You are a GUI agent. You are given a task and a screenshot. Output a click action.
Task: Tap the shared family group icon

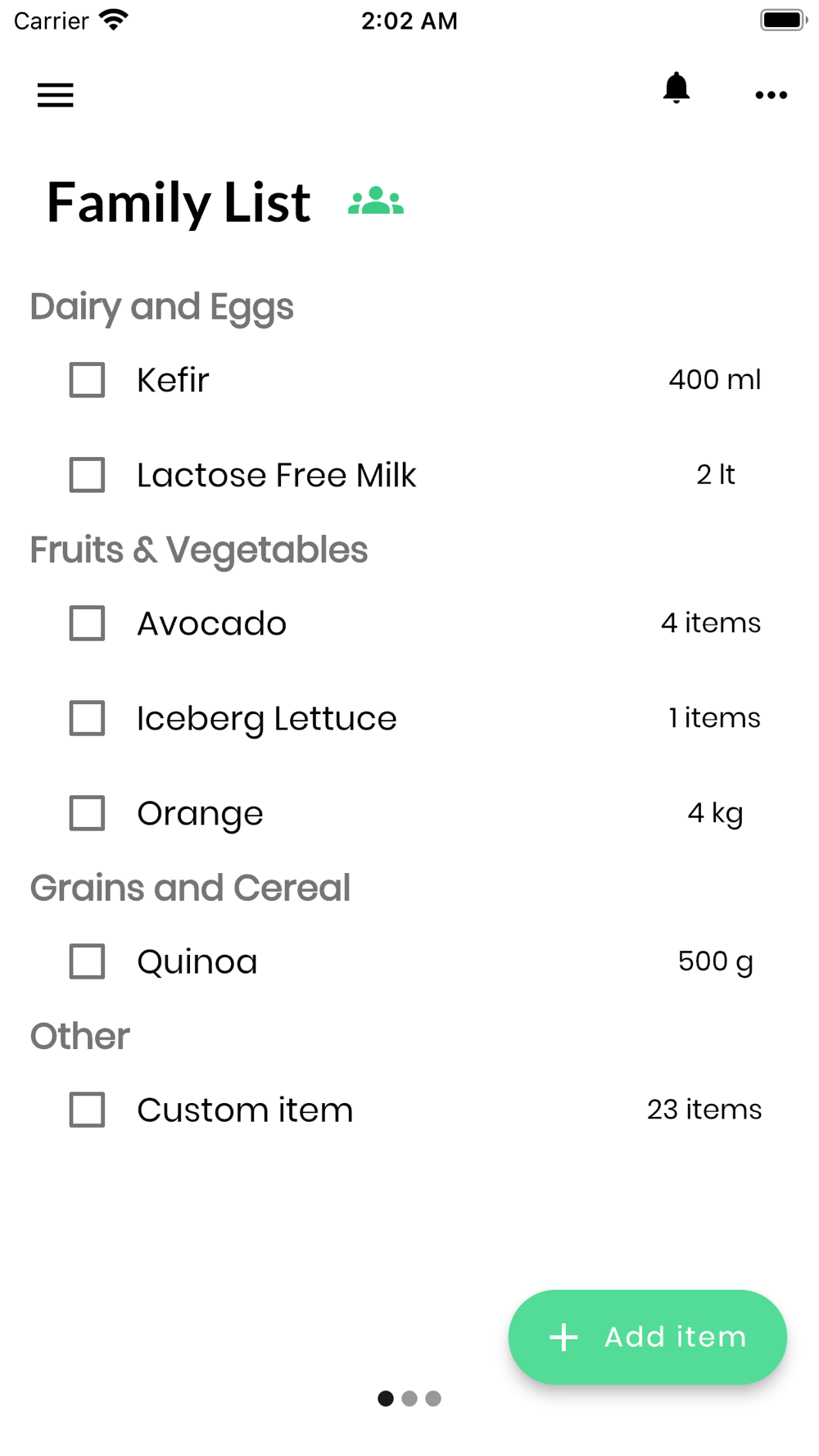coord(376,201)
